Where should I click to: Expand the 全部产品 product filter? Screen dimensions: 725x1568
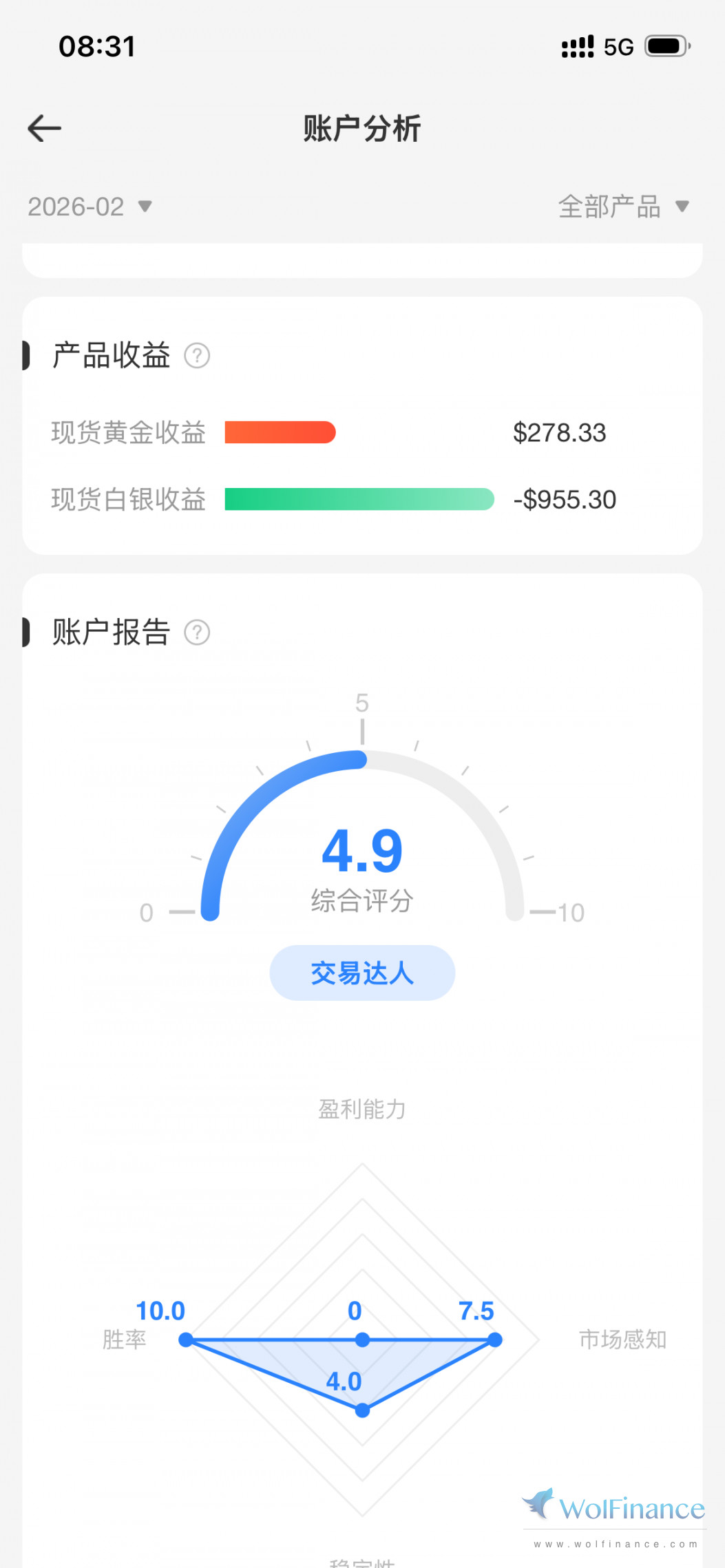pyautogui.click(x=622, y=206)
